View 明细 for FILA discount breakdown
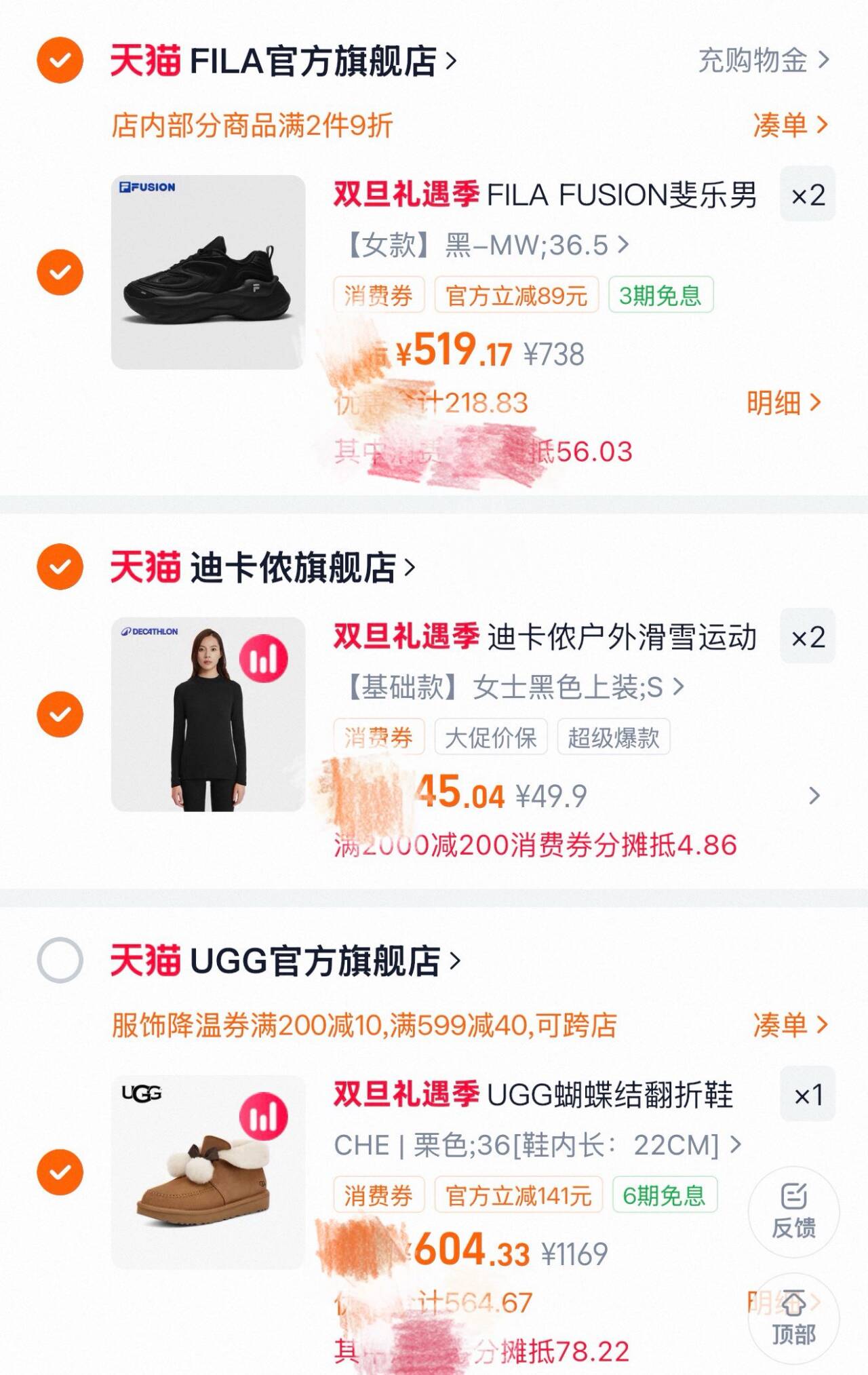The width and height of the screenshot is (868, 1375). (783, 403)
